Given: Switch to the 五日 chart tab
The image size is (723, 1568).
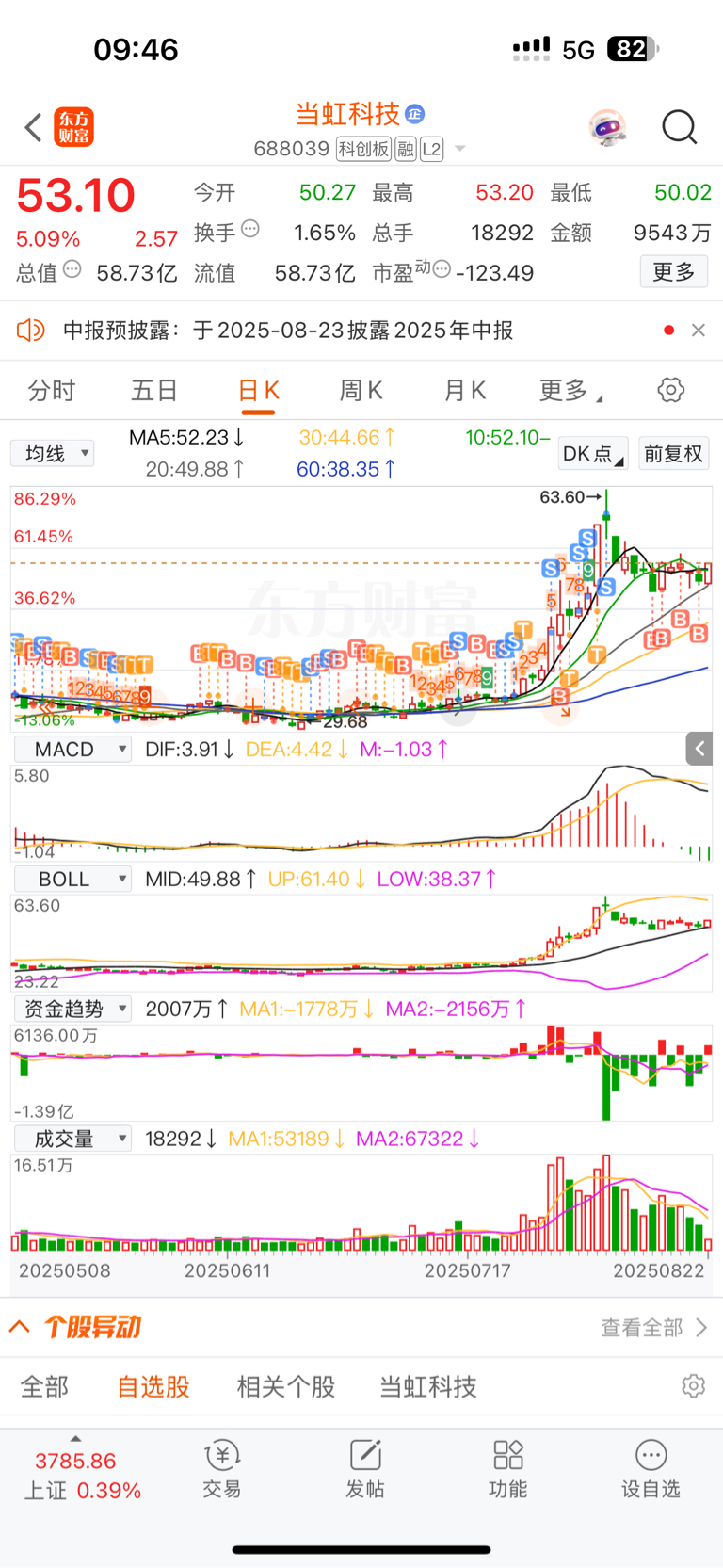Looking at the screenshot, I should click(x=154, y=391).
